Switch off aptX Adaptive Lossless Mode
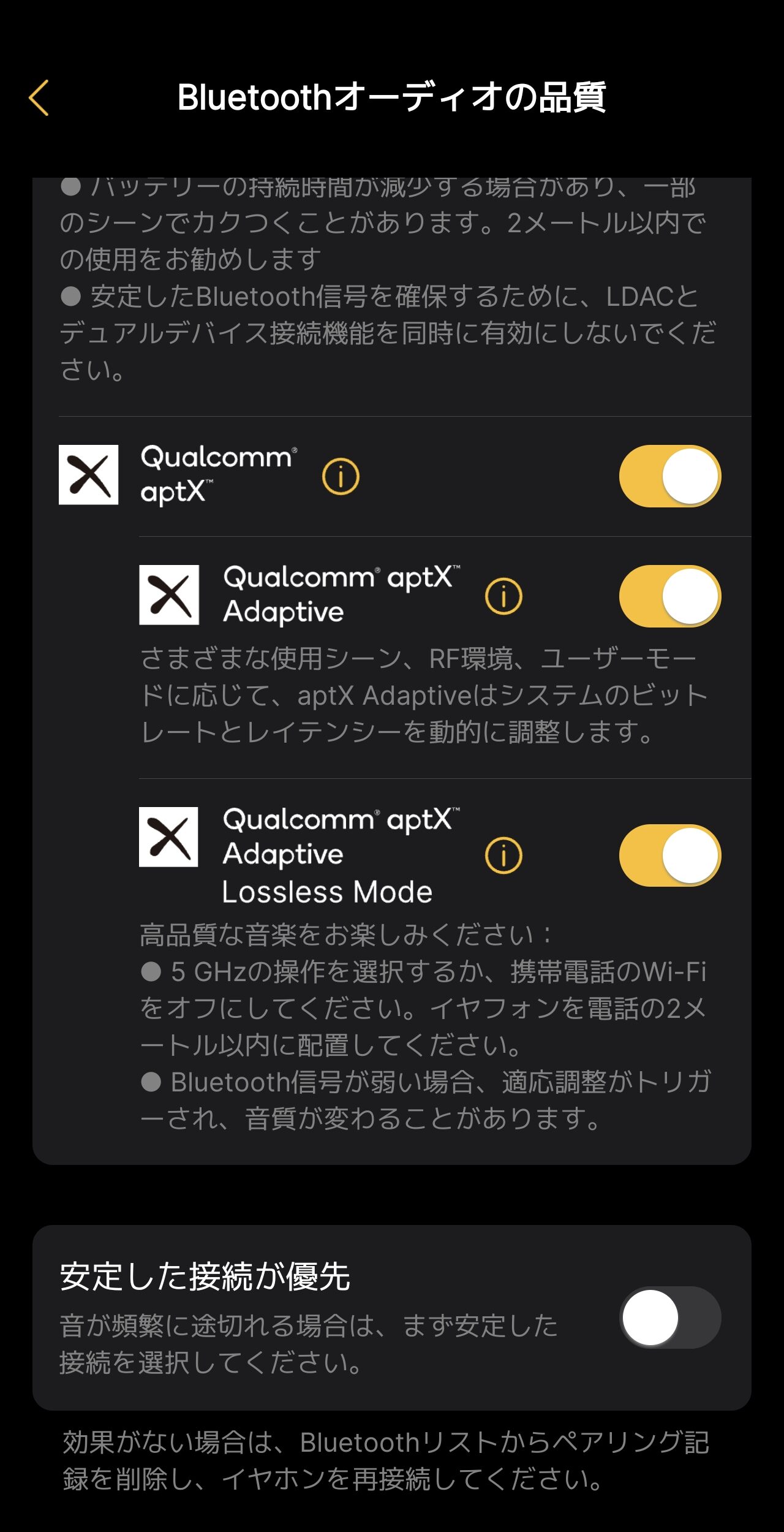This screenshot has height=1532, width=784. pyautogui.click(x=669, y=855)
